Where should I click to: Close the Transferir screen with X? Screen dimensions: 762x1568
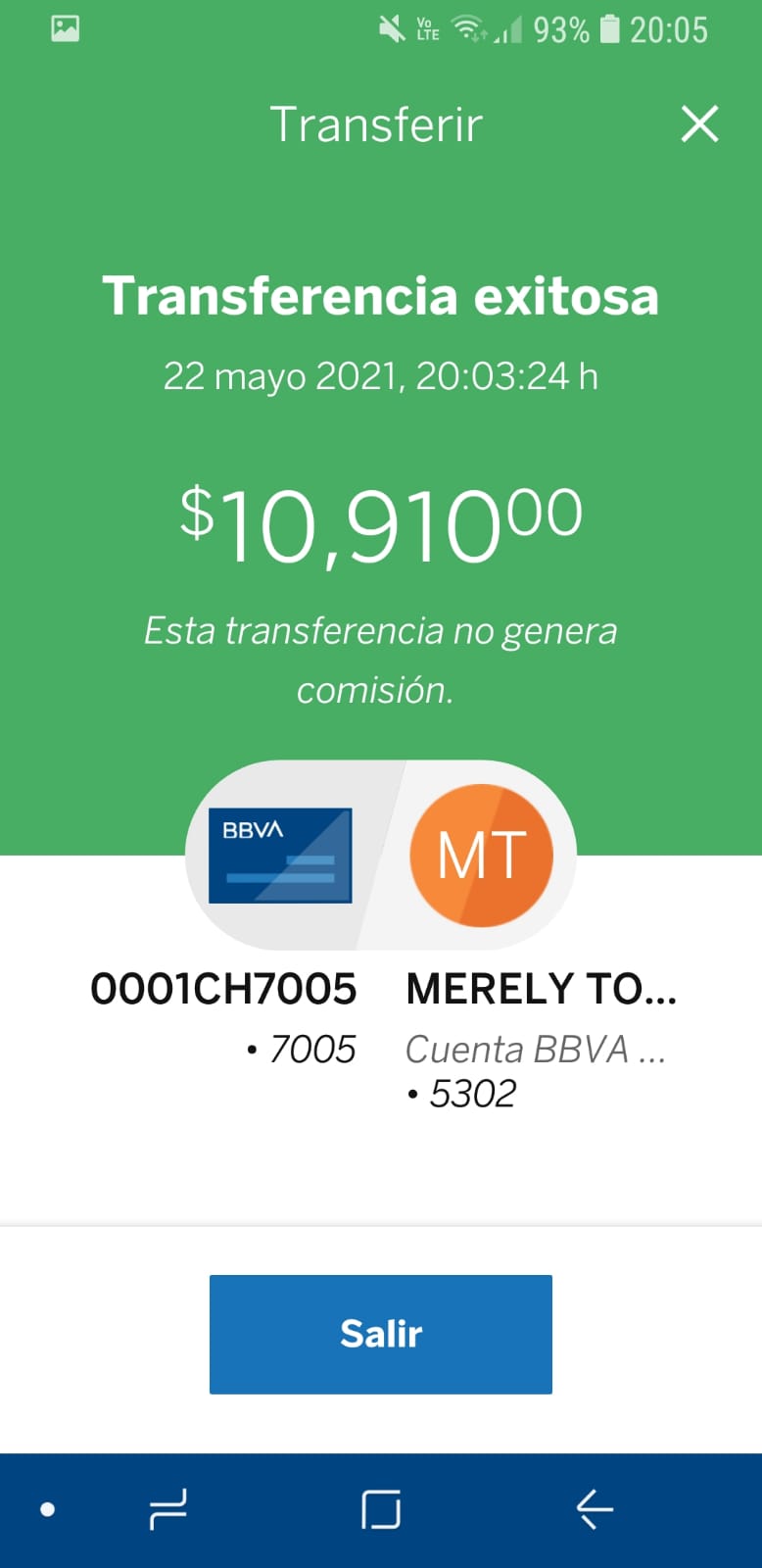coord(699,124)
